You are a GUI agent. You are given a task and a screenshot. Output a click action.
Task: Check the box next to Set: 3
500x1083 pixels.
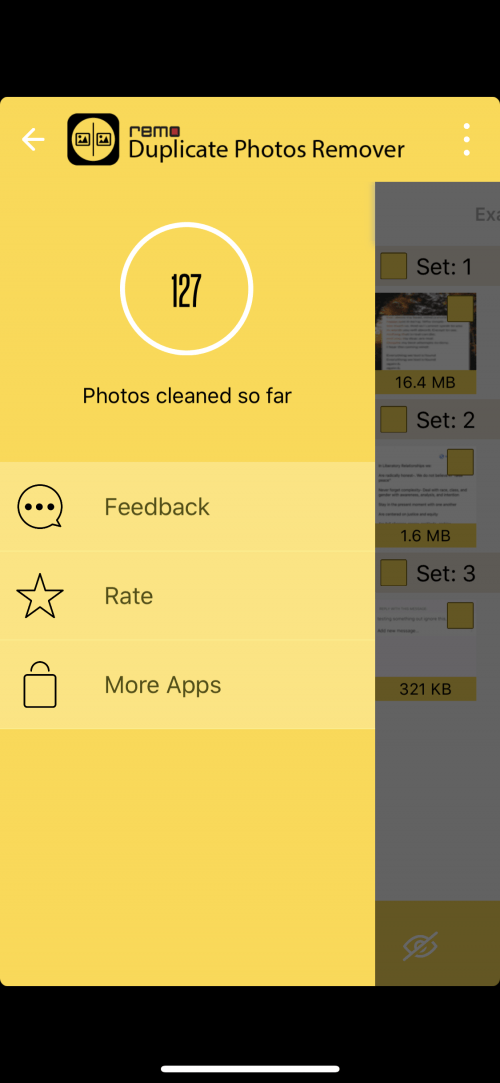(394, 573)
